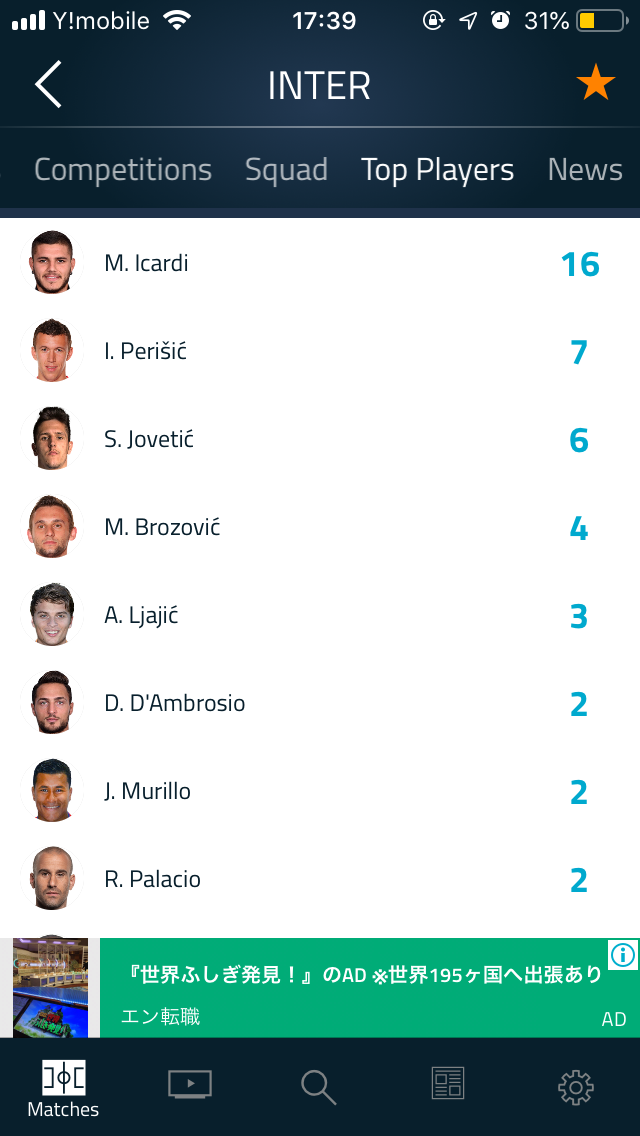Tap the ad info icon
The image size is (640, 1136).
(623, 954)
